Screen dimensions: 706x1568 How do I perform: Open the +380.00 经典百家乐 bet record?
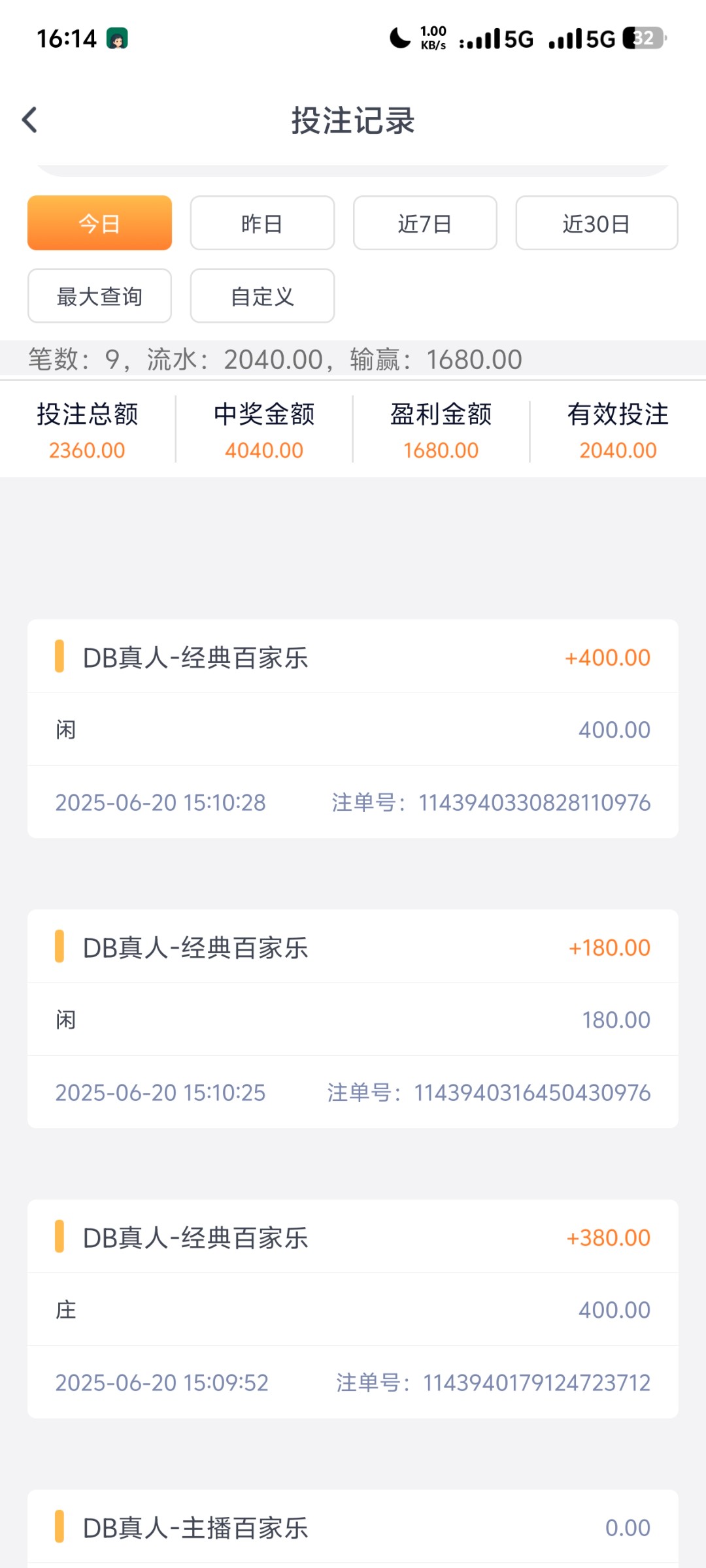point(353,1308)
